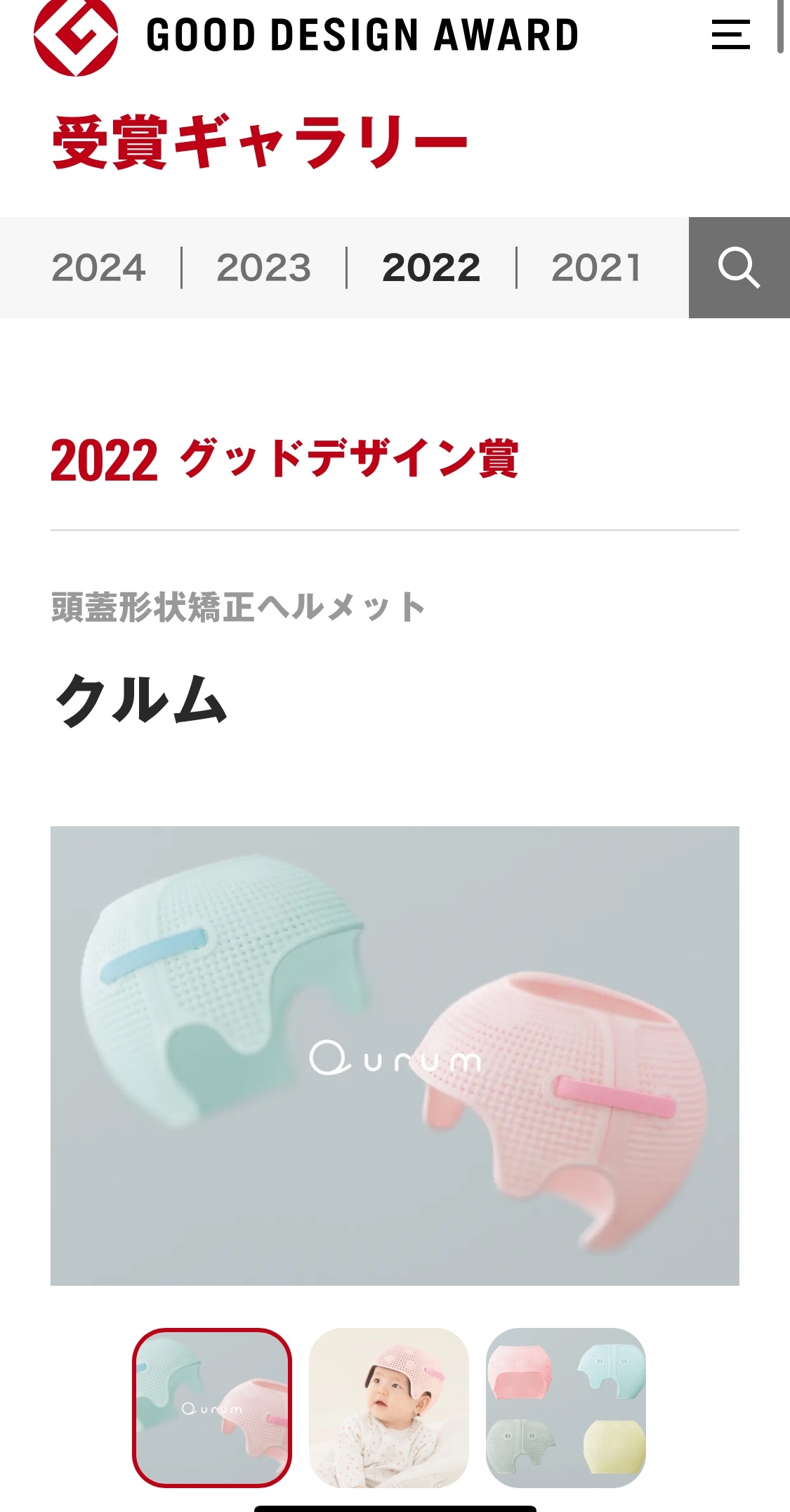Show the four color helmets thumbnail
The width and height of the screenshot is (790, 1512).
click(566, 1407)
